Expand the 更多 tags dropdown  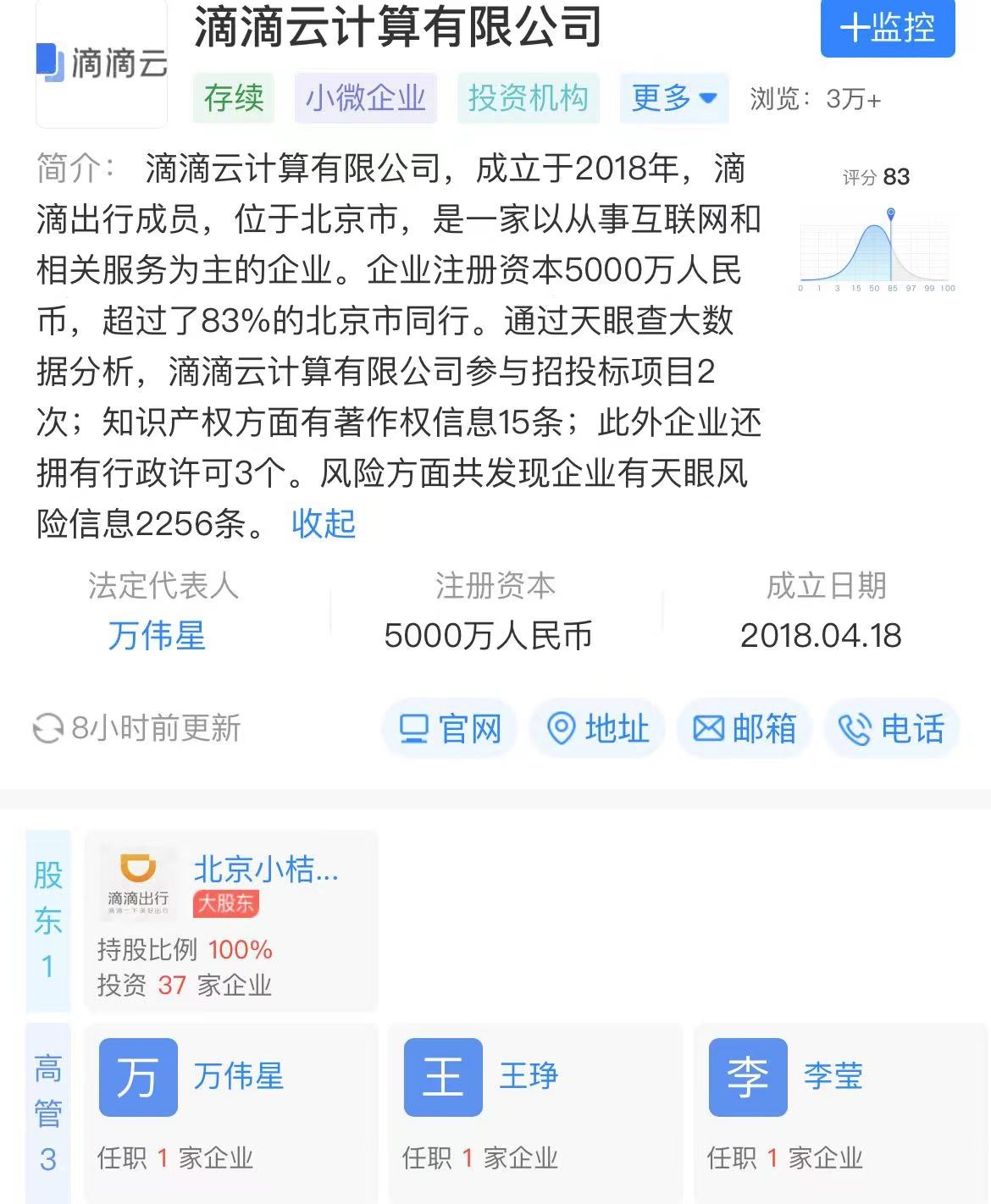pyautogui.click(x=674, y=98)
